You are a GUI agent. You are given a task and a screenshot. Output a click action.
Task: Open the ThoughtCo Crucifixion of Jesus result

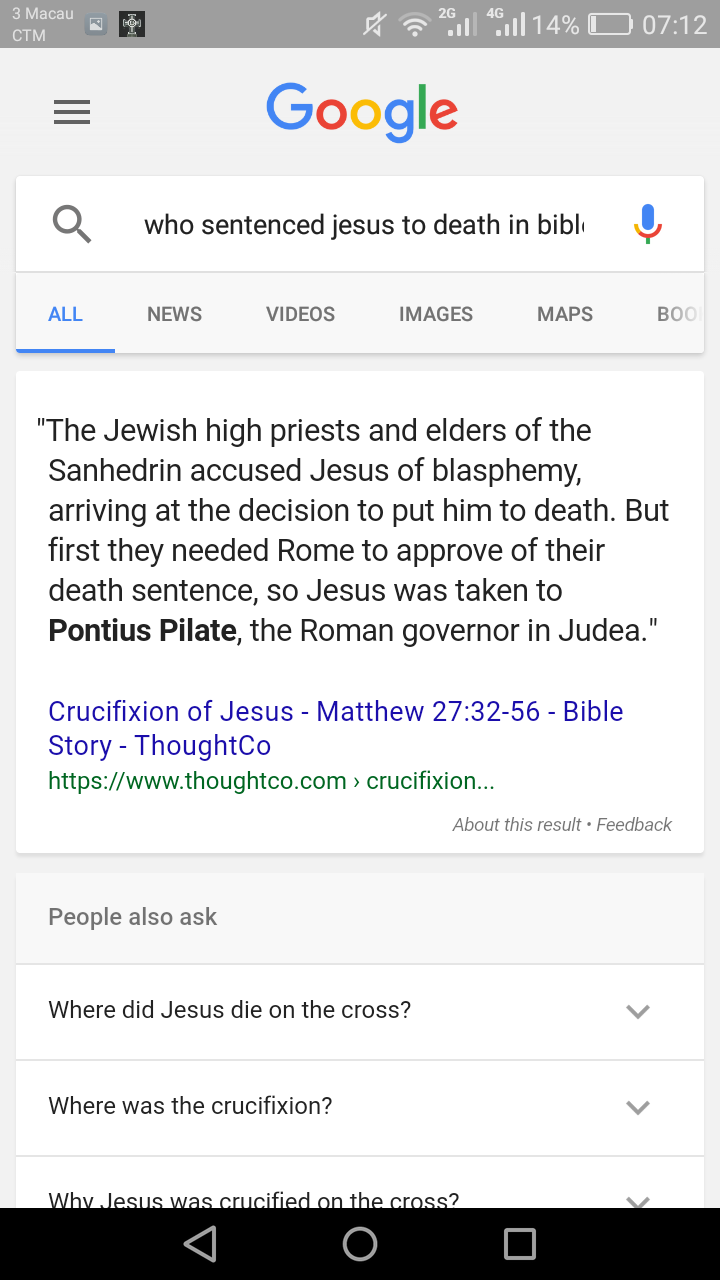tap(336, 728)
